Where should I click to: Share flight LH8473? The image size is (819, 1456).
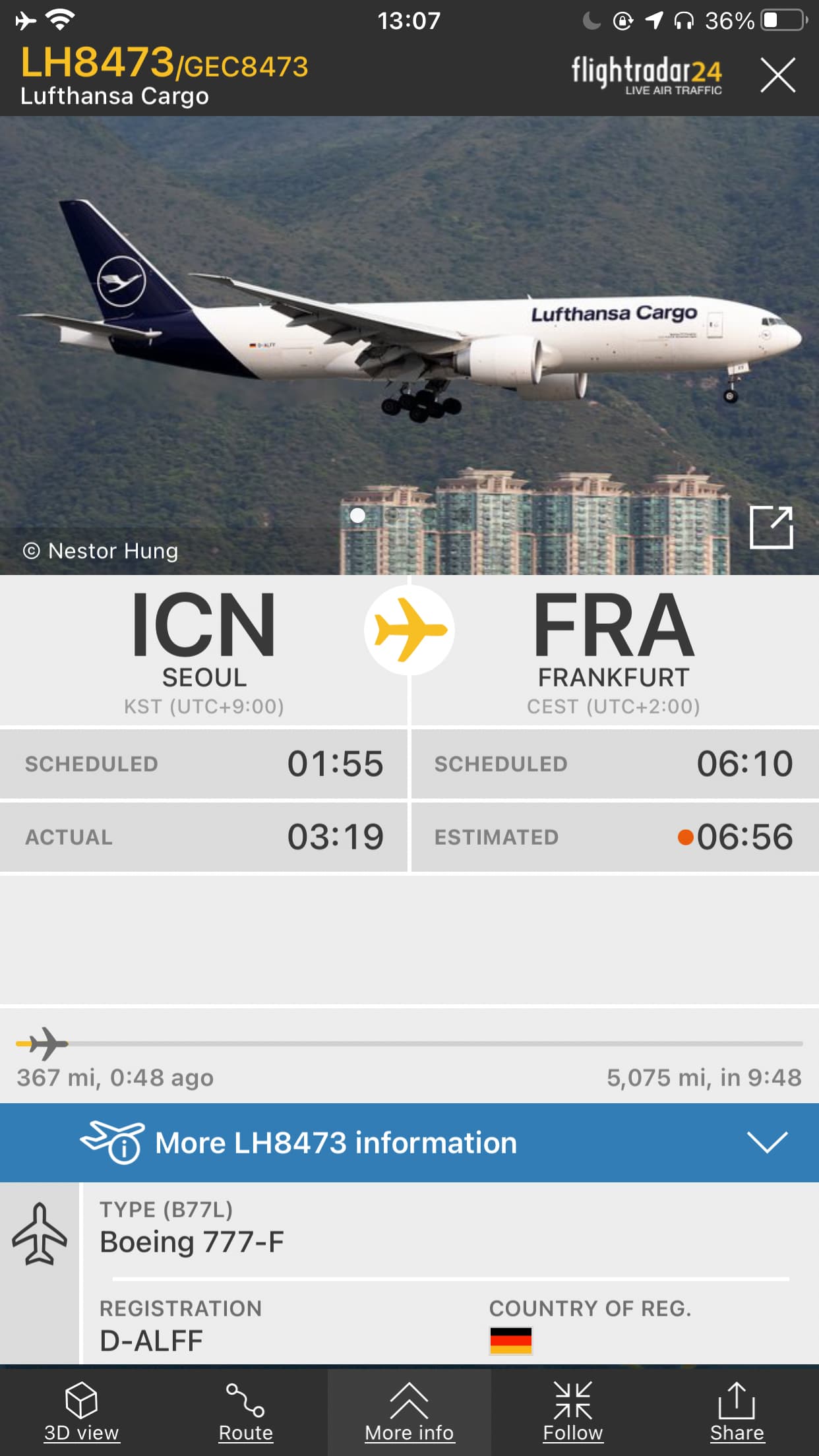coord(737,1412)
